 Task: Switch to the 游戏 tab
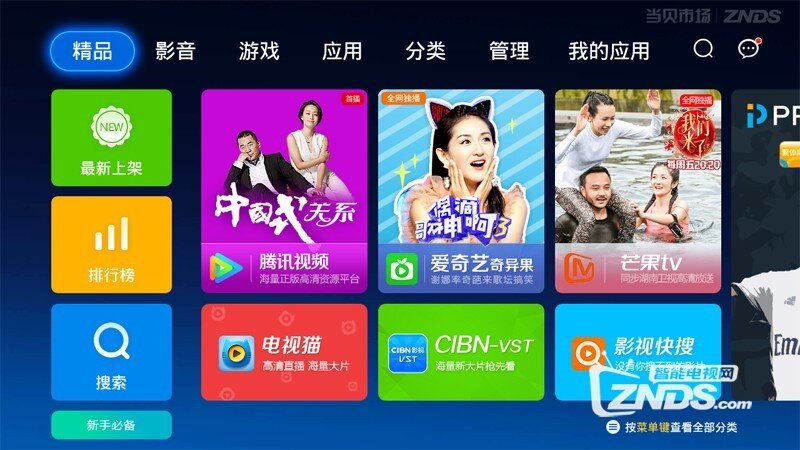point(258,51)
